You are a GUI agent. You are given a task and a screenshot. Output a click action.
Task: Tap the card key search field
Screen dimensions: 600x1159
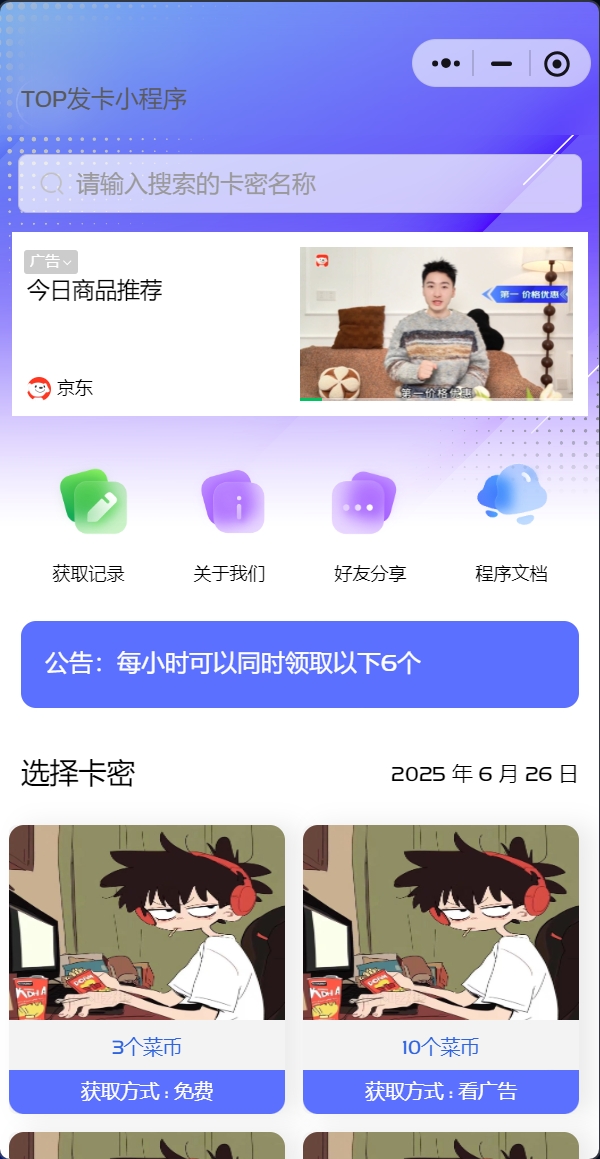pos(300,184)
